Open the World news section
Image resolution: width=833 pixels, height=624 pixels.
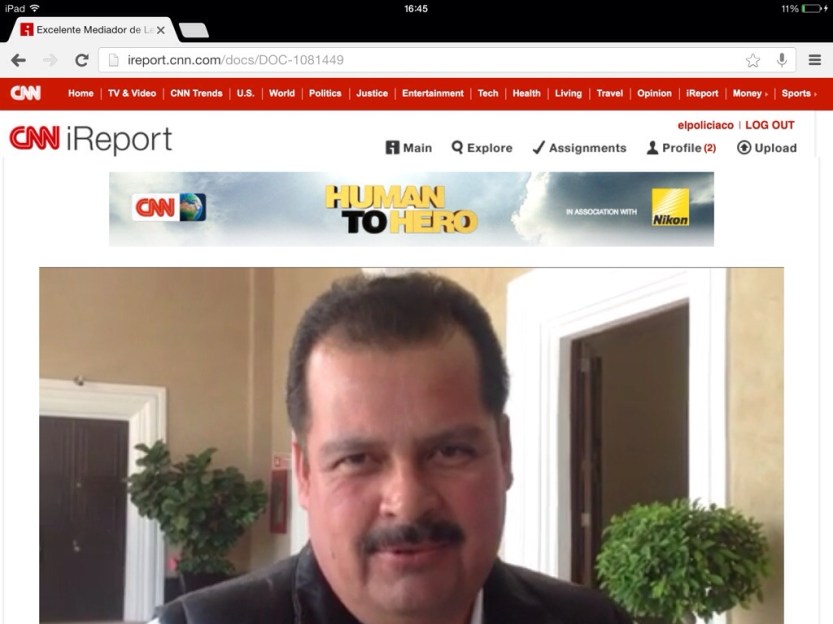point(282,94)
